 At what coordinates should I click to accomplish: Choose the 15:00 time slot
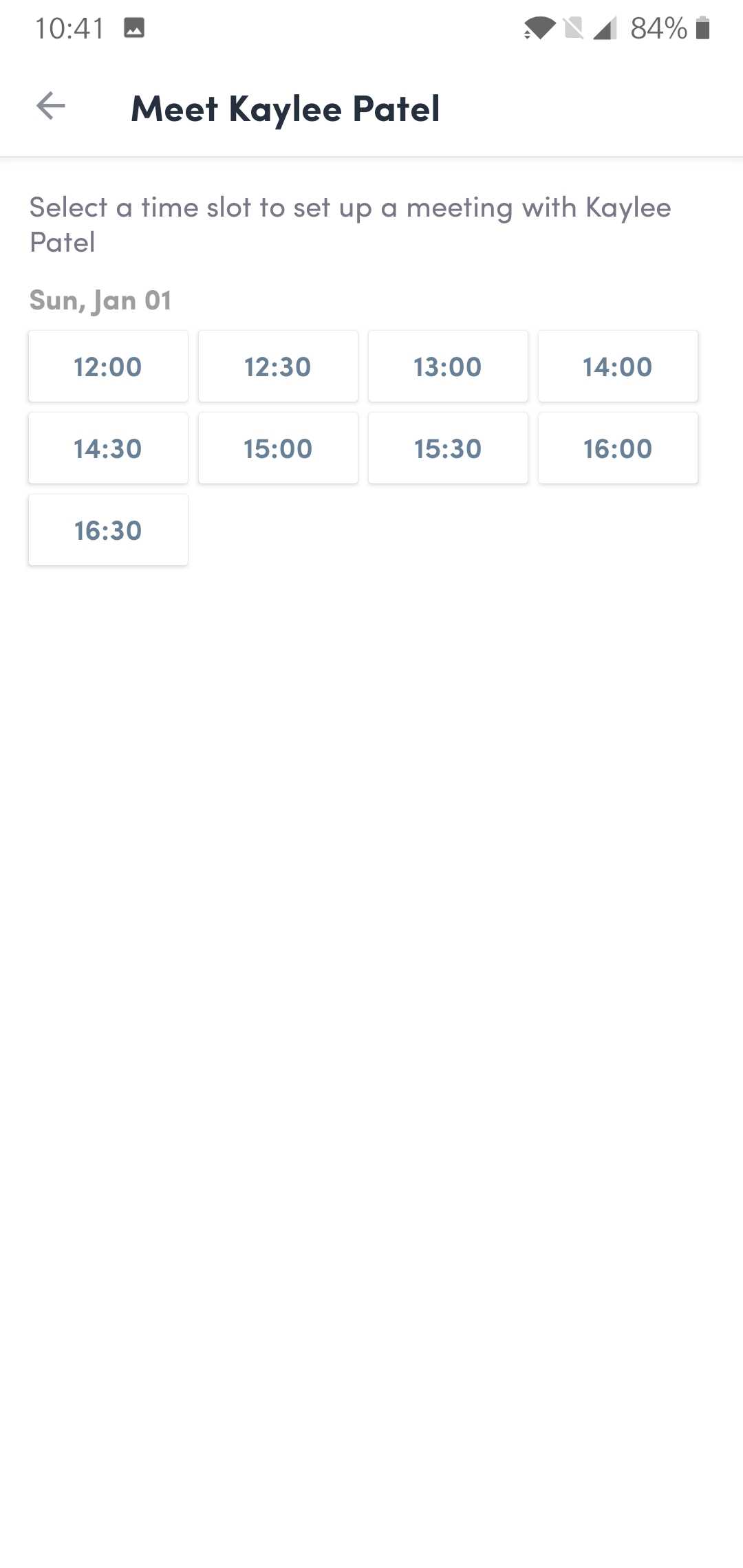(278, 448)
